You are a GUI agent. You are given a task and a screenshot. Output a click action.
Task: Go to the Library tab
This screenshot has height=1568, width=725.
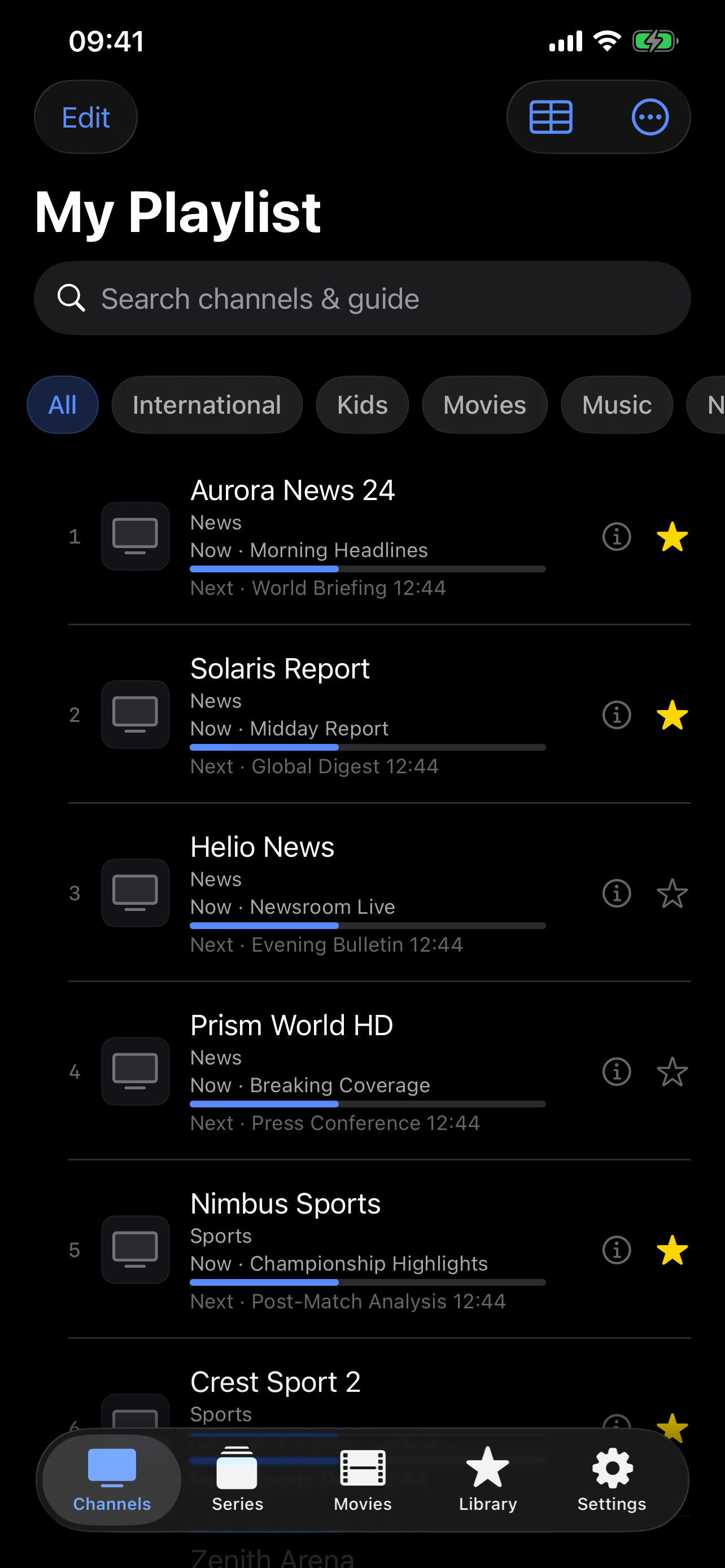click(x=488, y=1479)
